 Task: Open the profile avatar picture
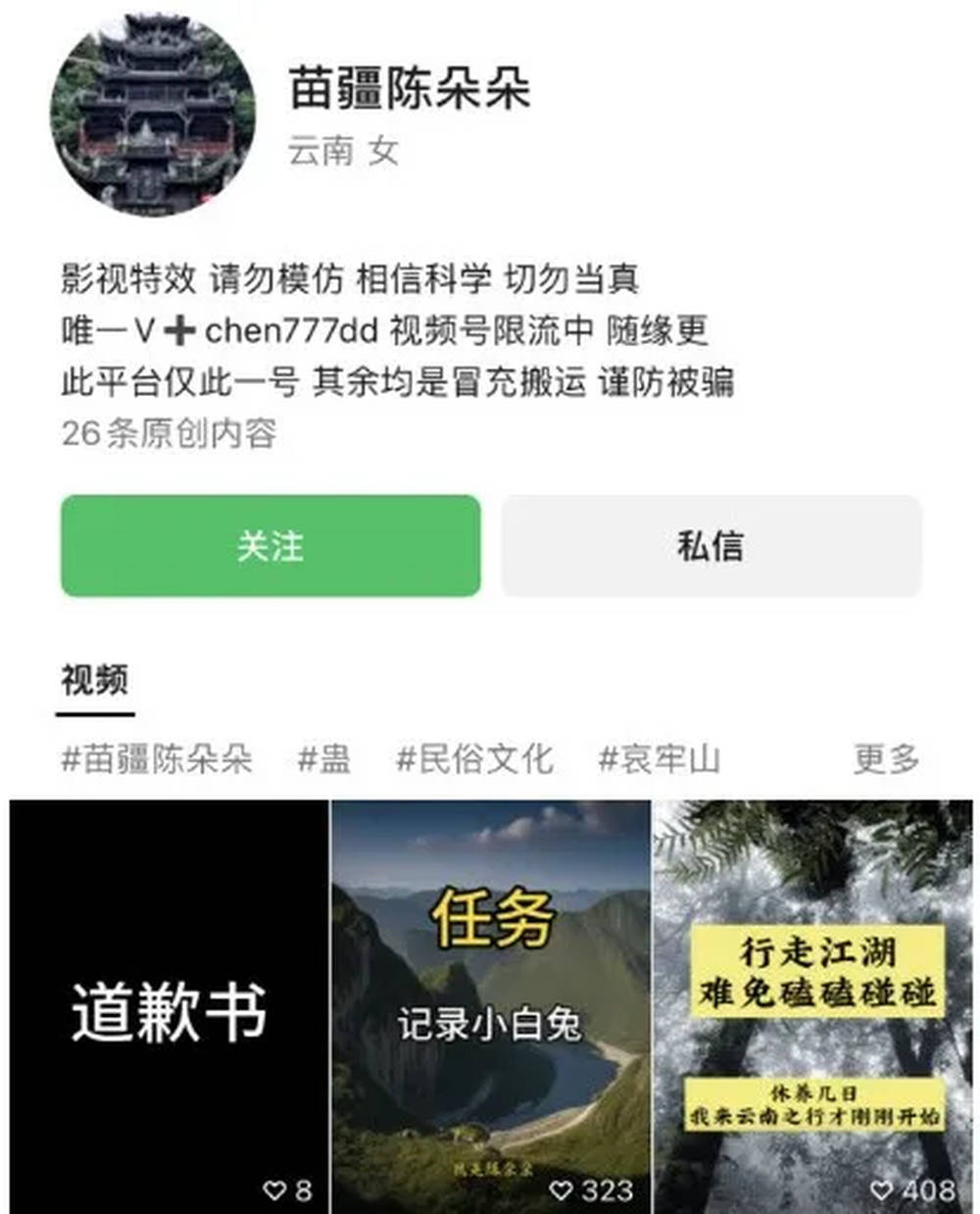tap(152, 113)
